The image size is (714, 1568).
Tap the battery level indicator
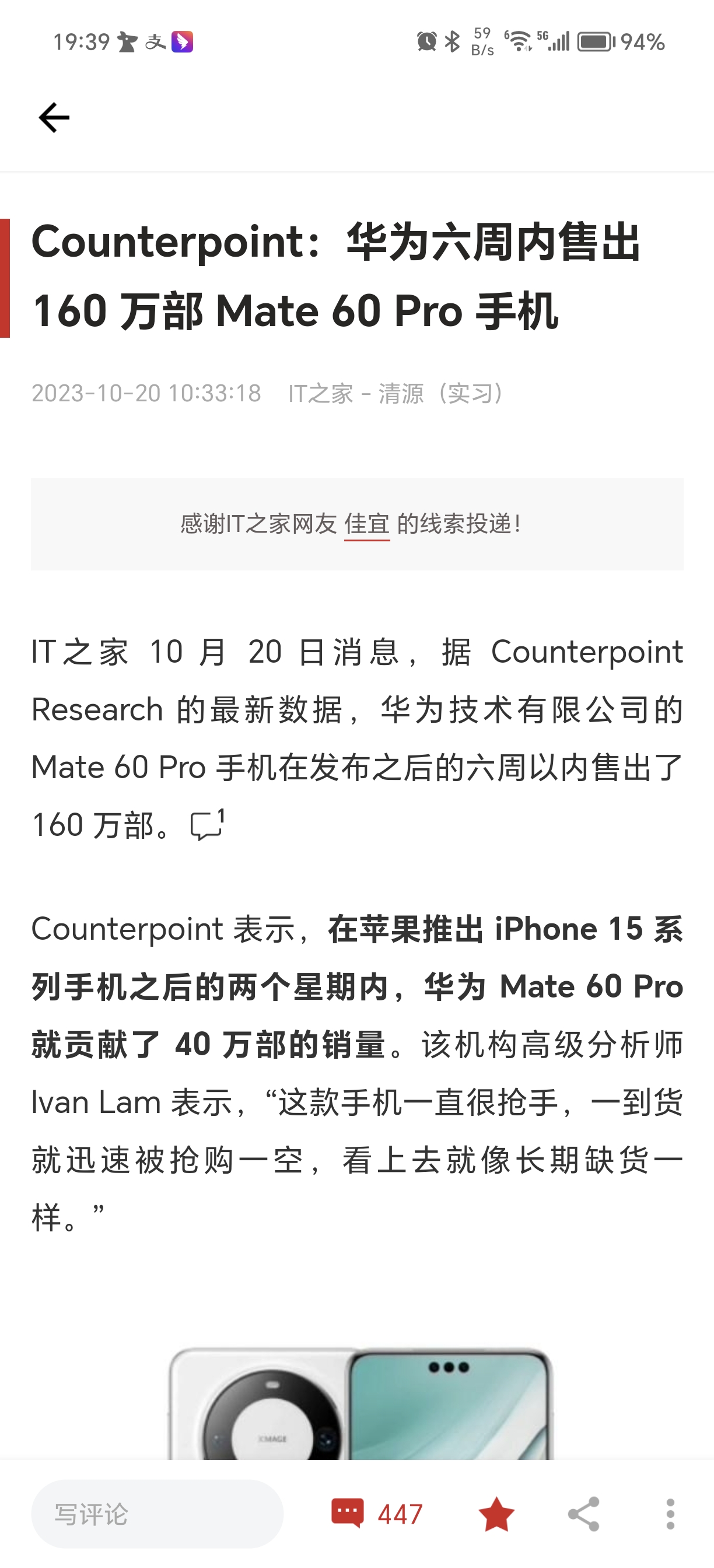(x=593, y=41)
